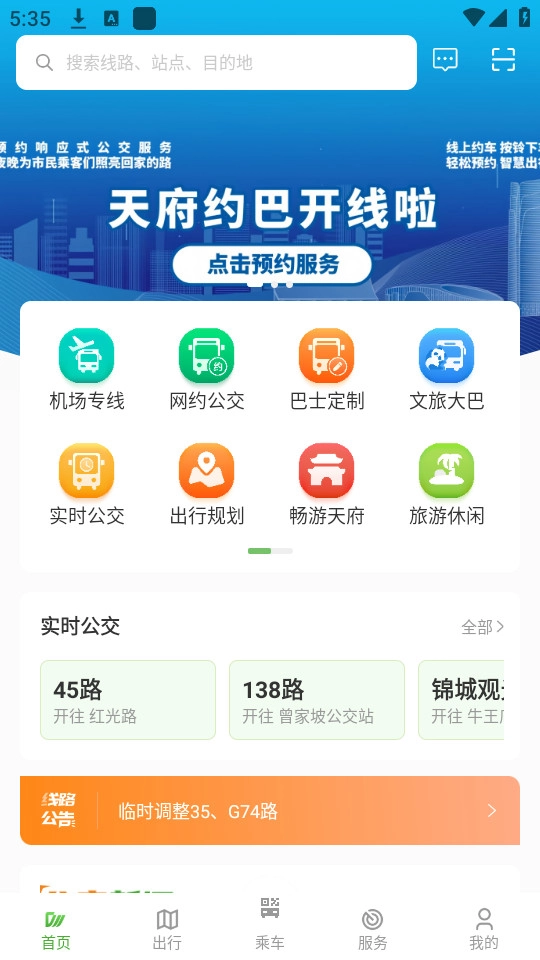Open 网约公交 service

207,369
